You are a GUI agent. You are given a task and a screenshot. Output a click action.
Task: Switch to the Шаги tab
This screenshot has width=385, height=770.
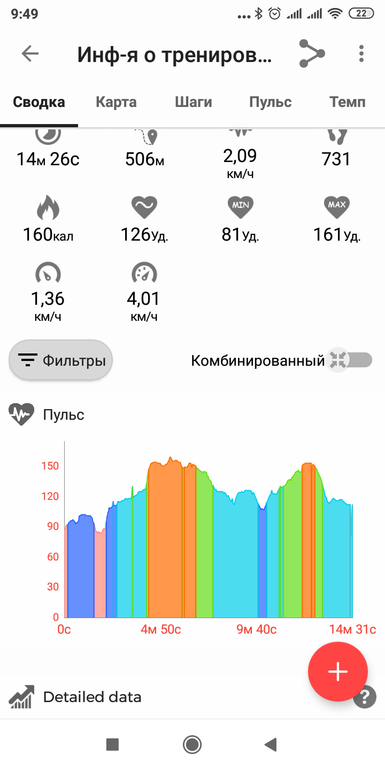[193, 102]
